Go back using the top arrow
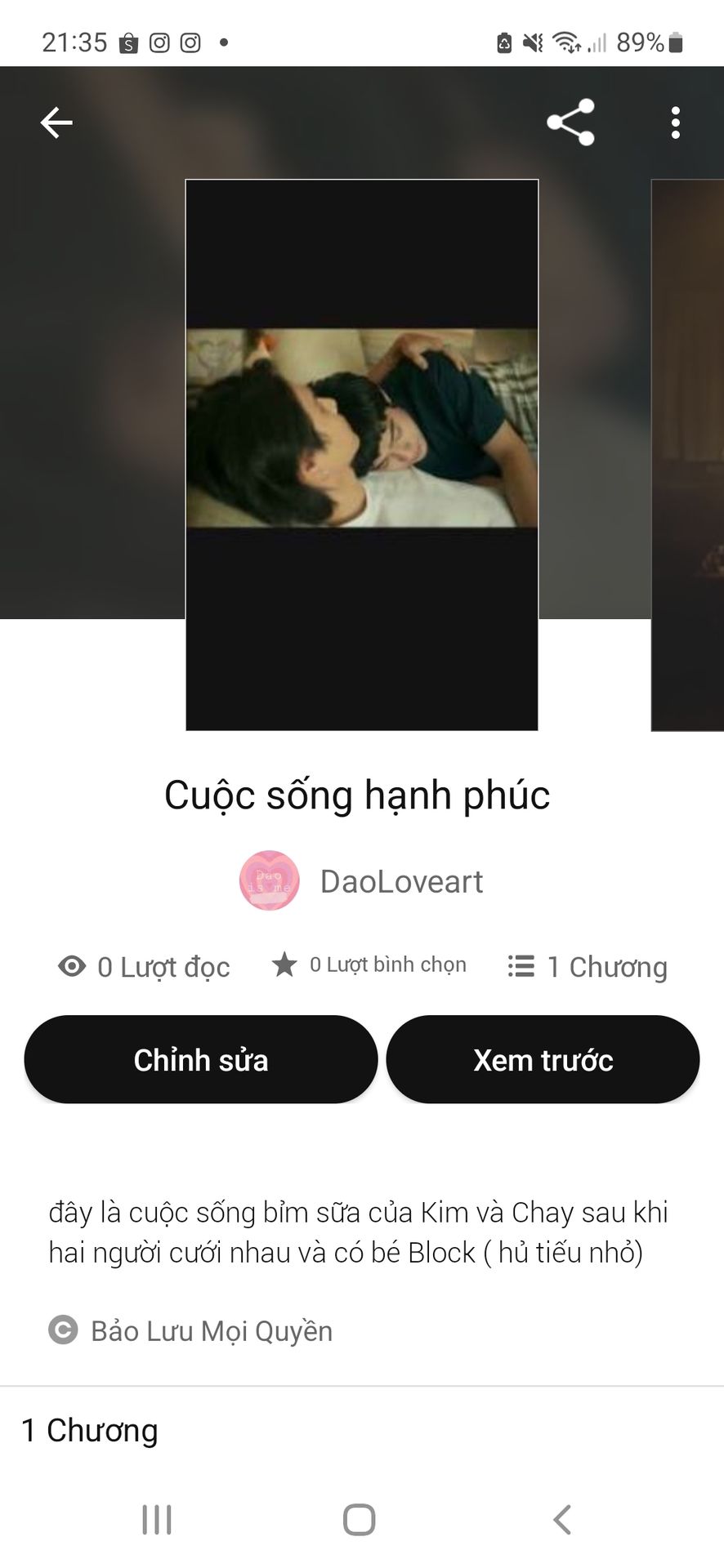This screenshot has width=724, height=1568. pos(56,123)
